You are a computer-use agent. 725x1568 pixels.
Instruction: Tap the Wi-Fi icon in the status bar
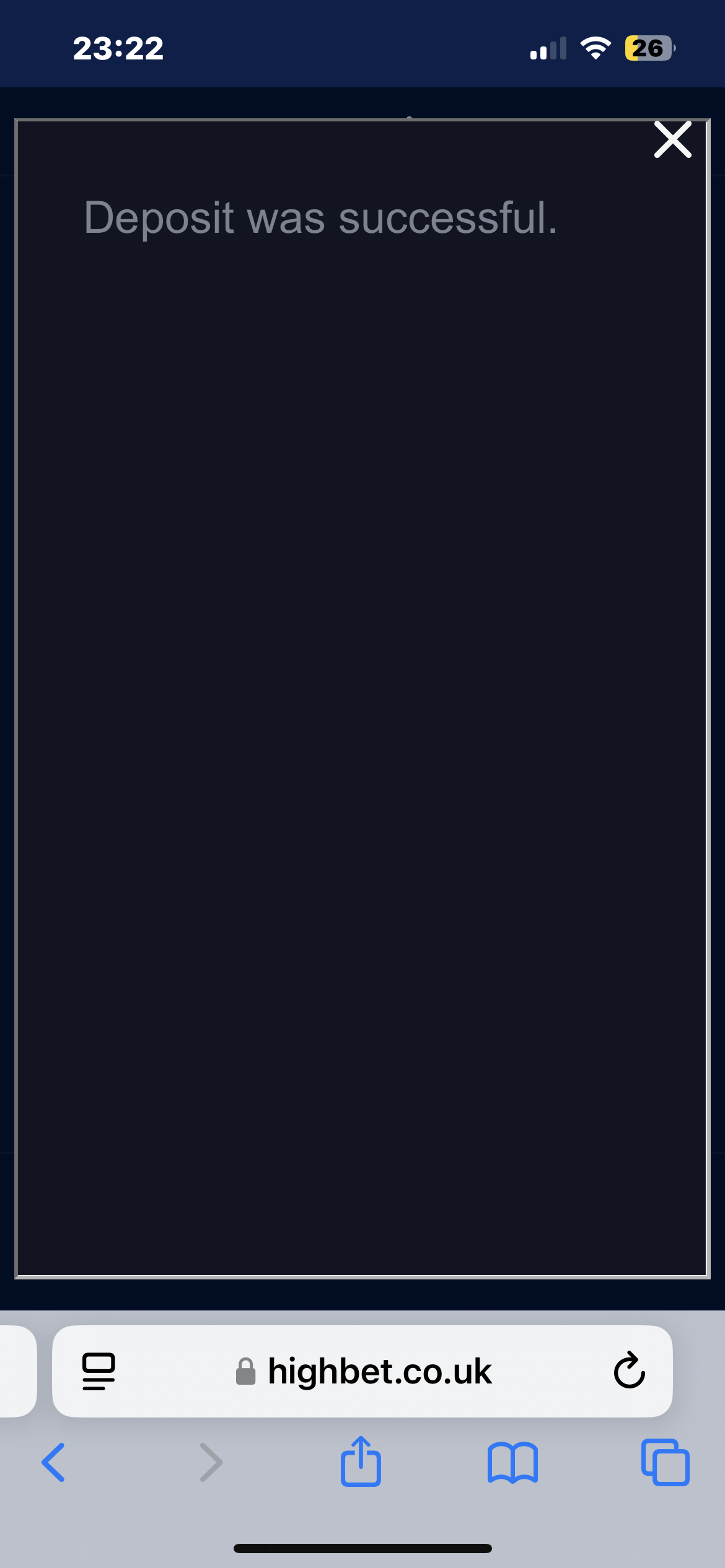click(x=595, y=47)
